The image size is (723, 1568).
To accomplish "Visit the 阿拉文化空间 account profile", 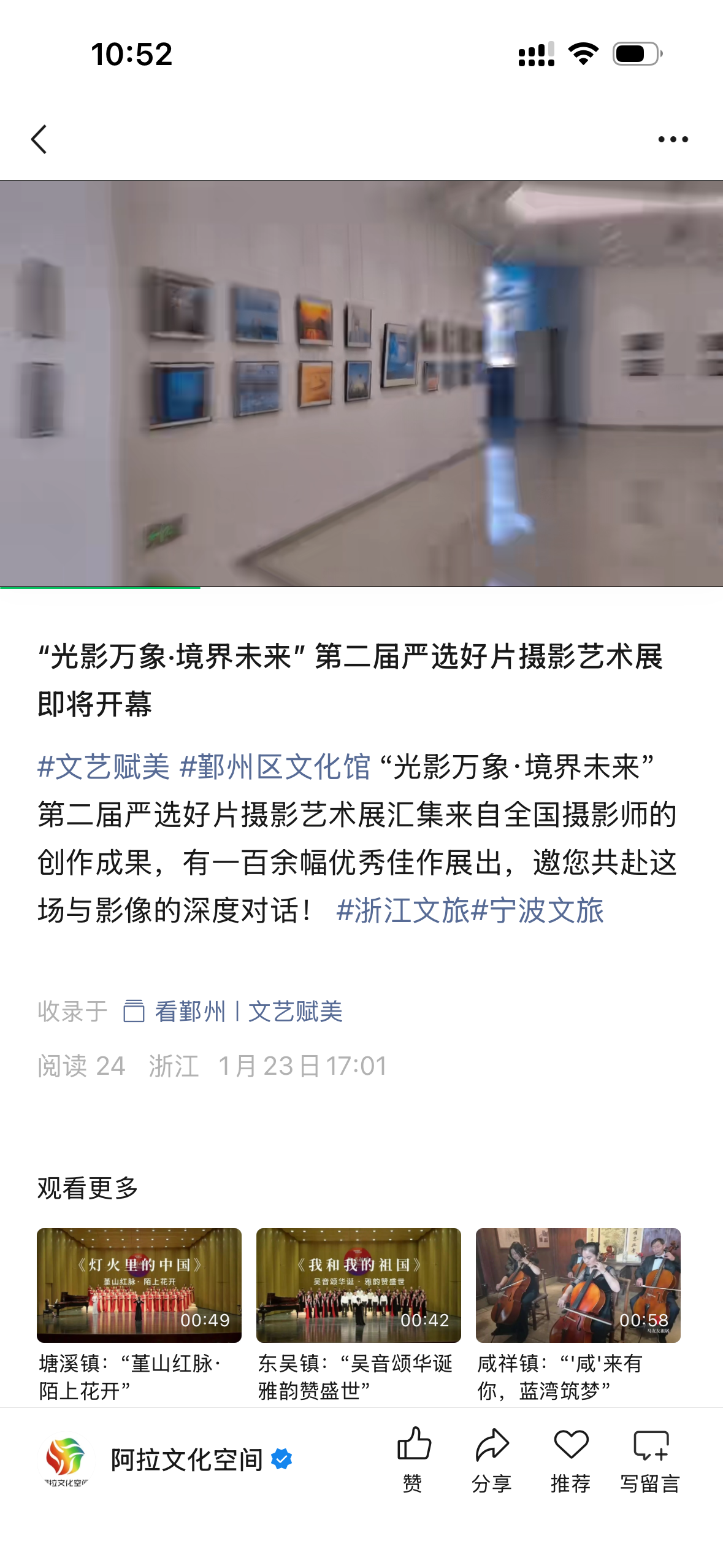I will [x=186, y=1460].
